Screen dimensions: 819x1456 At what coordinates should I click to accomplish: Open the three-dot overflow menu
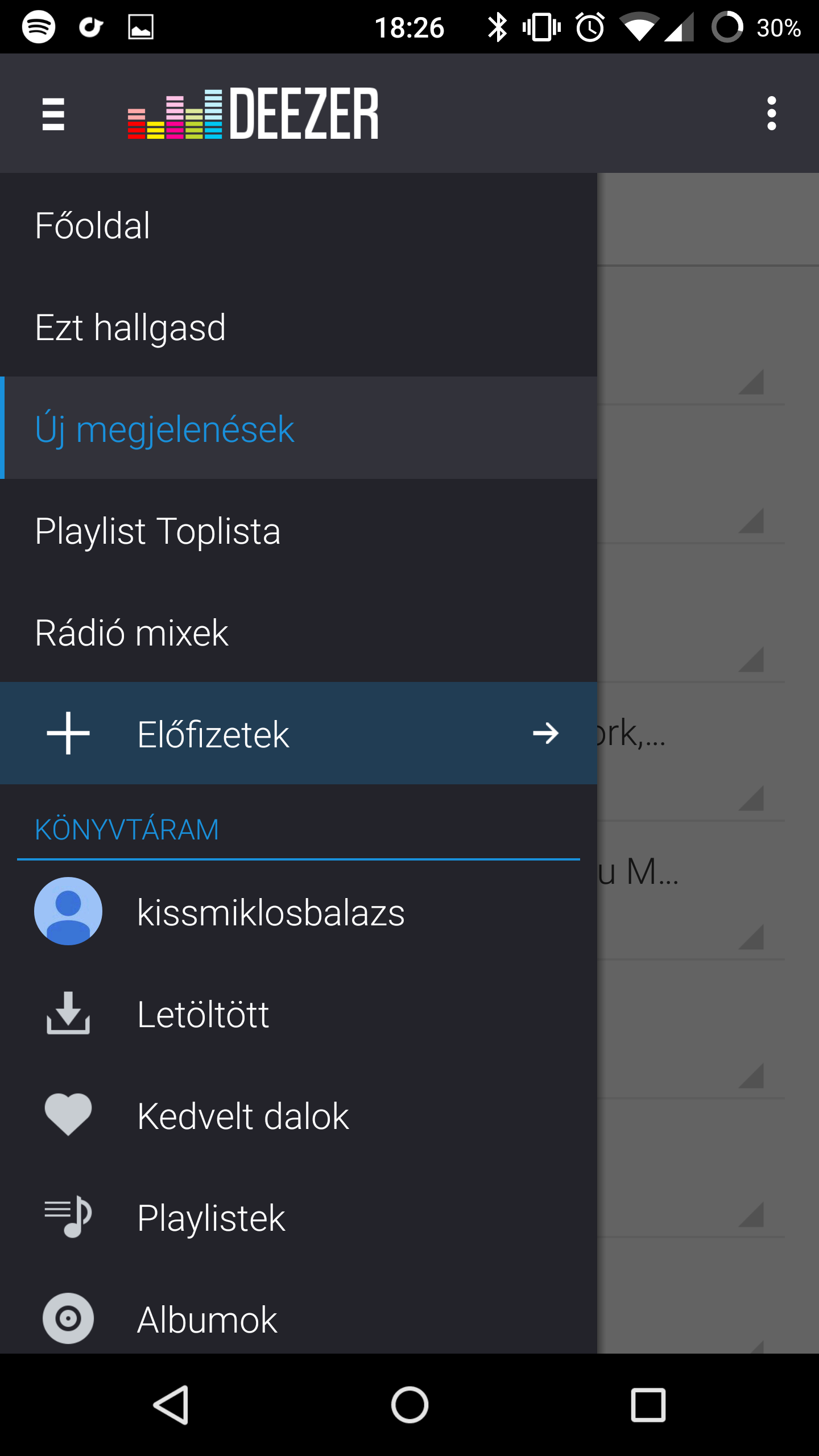(x=771, y=113)
